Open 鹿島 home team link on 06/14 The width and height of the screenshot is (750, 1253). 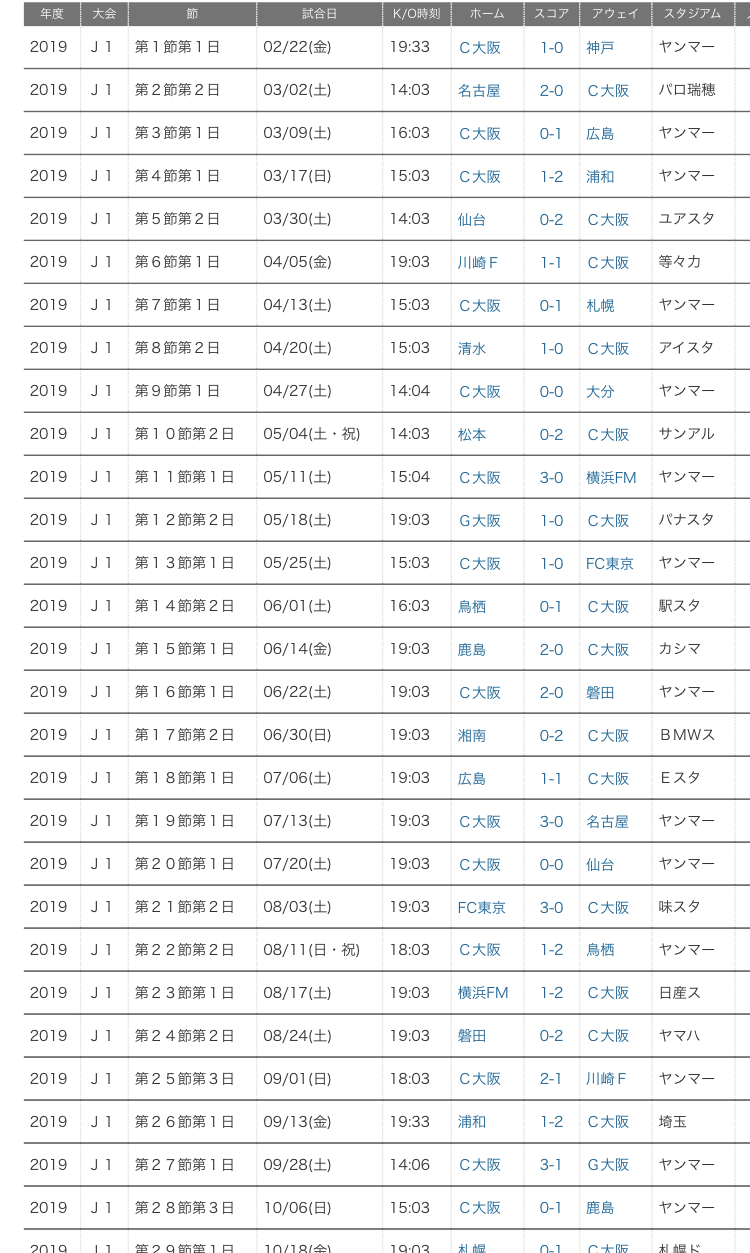(x=471, y=650)
